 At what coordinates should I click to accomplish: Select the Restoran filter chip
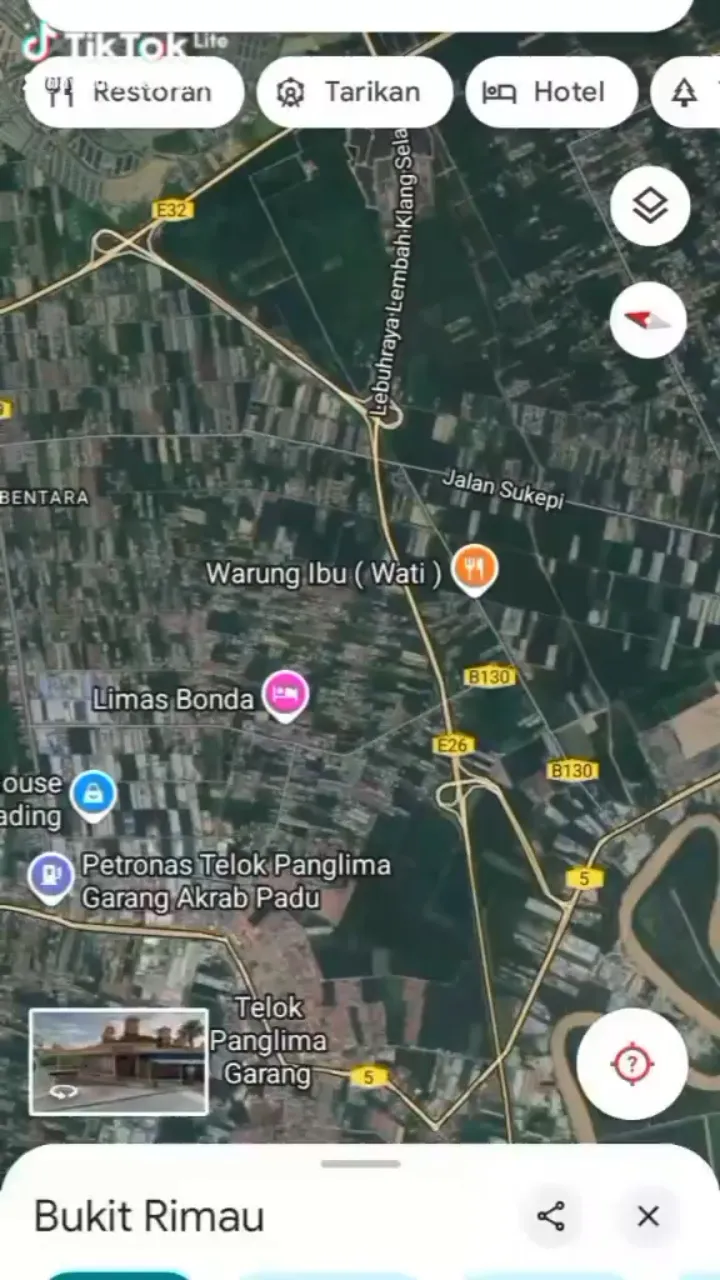coord(133,92)
